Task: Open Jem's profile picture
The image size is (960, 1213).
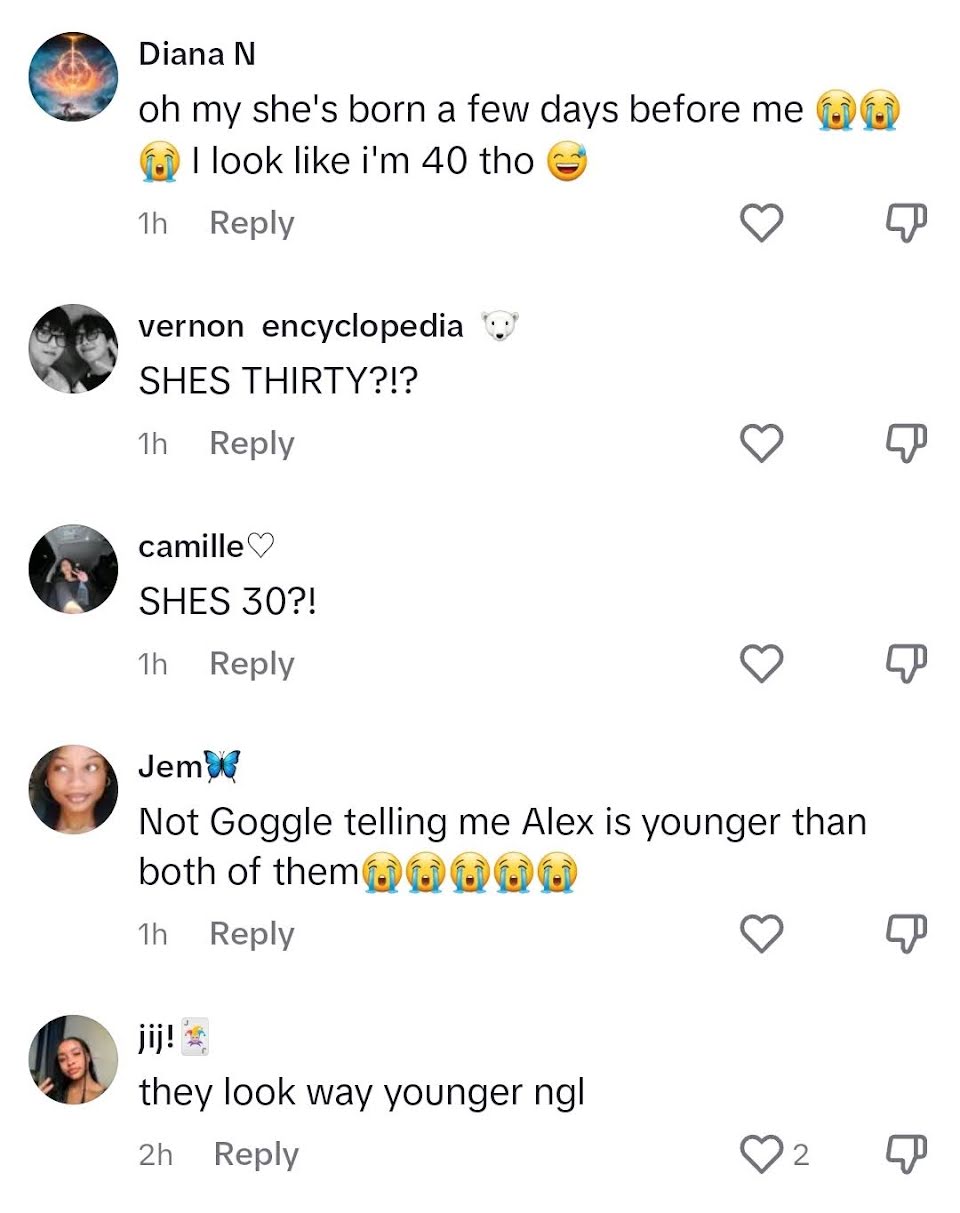Action: pyautogui.click(x=74, y=789)
